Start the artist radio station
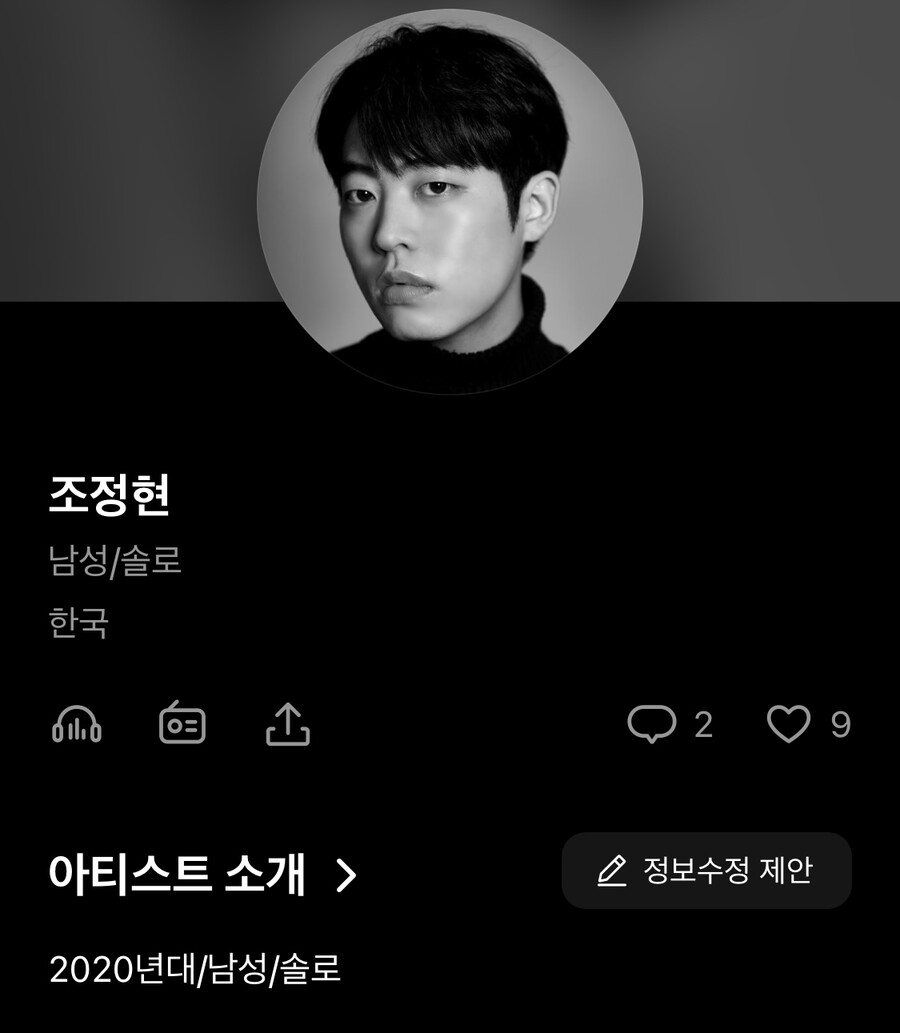900x1033 pixels. (x=182, y=724)
